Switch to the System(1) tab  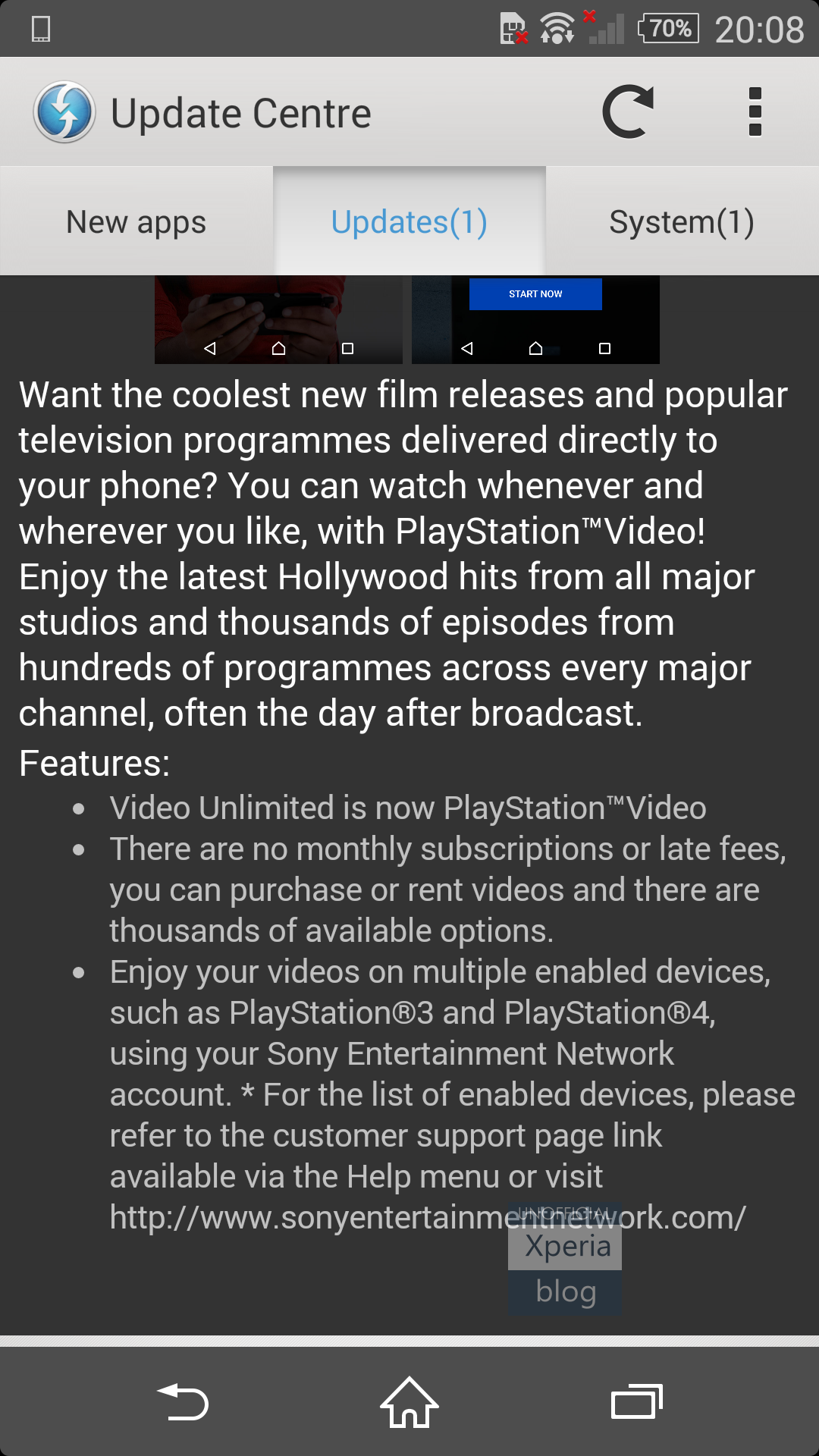682,221
